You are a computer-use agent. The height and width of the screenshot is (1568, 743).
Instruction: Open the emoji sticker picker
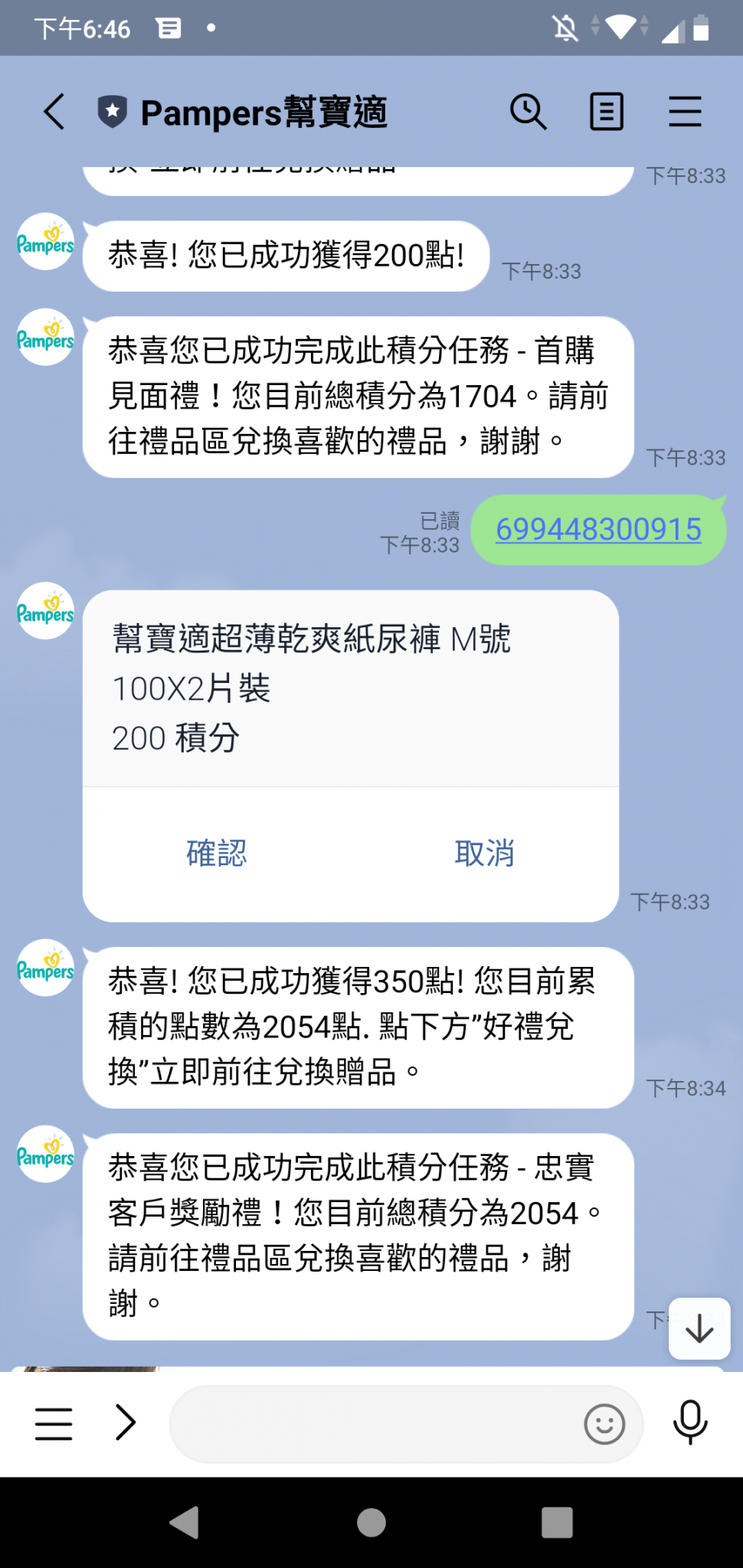pyautogui.click(x=604, y=1424)
